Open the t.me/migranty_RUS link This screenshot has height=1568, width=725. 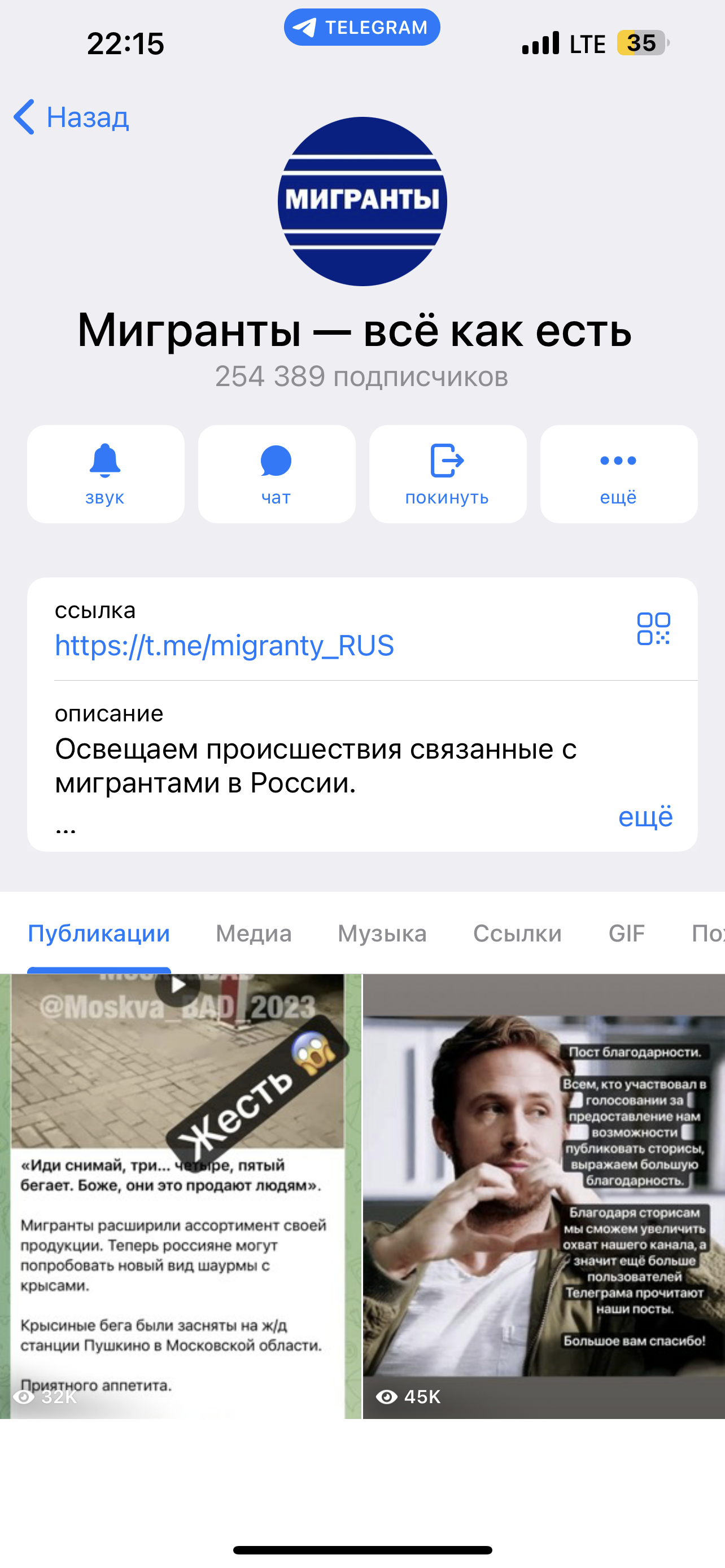tap(224, 645)
